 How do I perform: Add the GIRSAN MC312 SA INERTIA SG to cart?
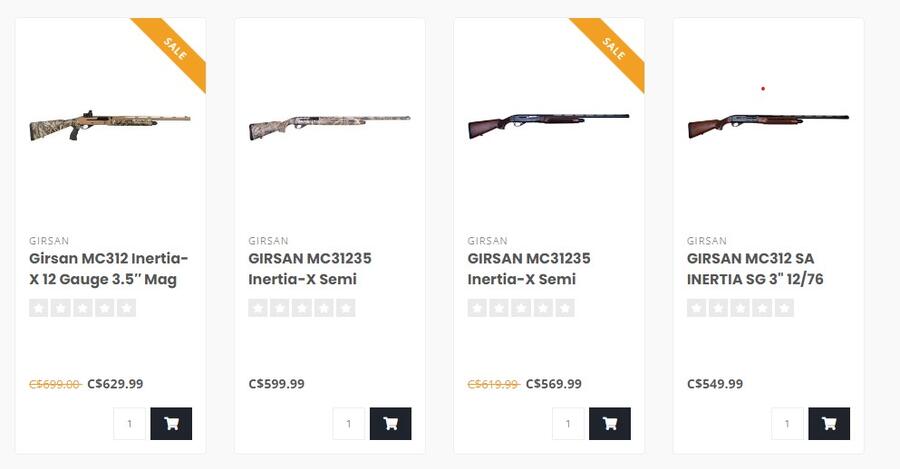(828, 424)
